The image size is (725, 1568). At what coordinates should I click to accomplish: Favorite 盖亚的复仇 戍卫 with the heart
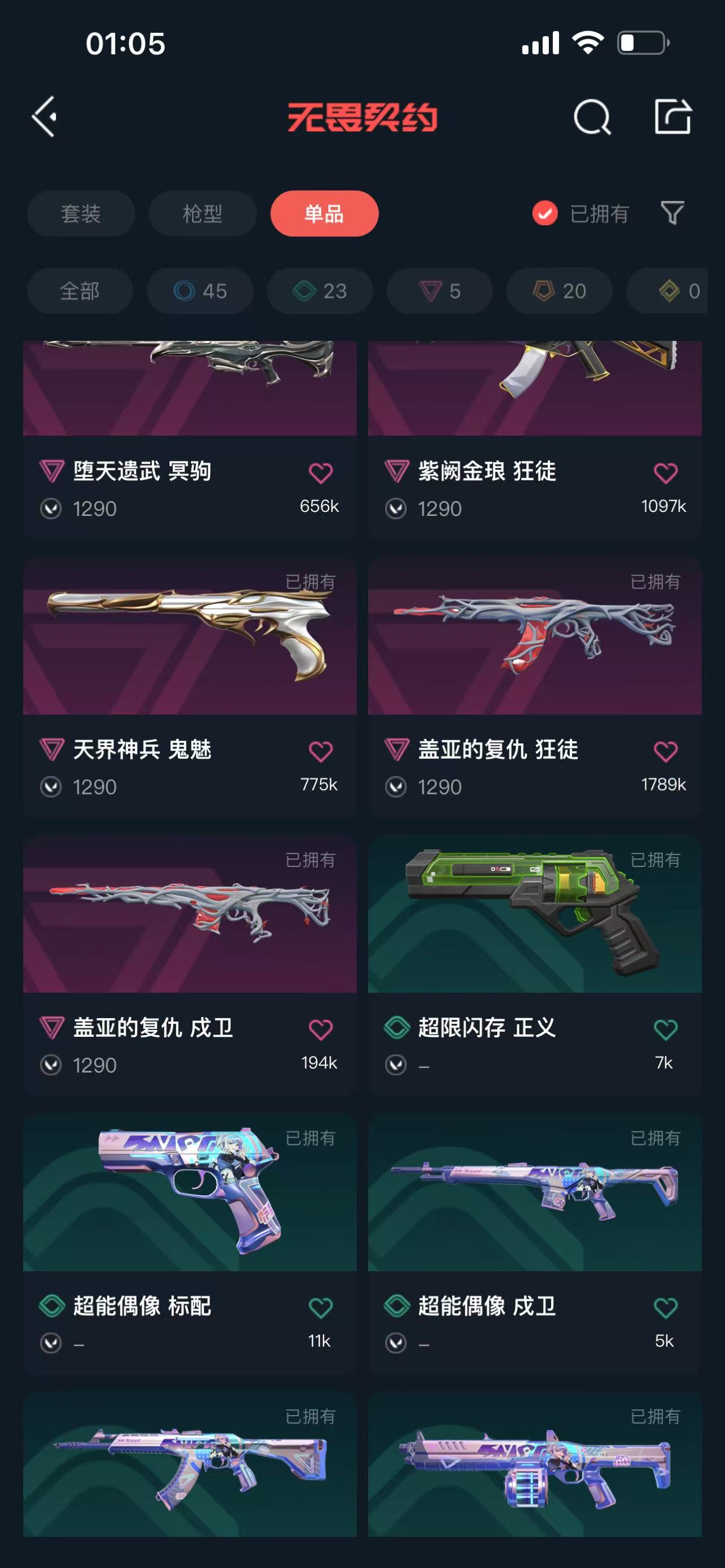pos(321,1030)
